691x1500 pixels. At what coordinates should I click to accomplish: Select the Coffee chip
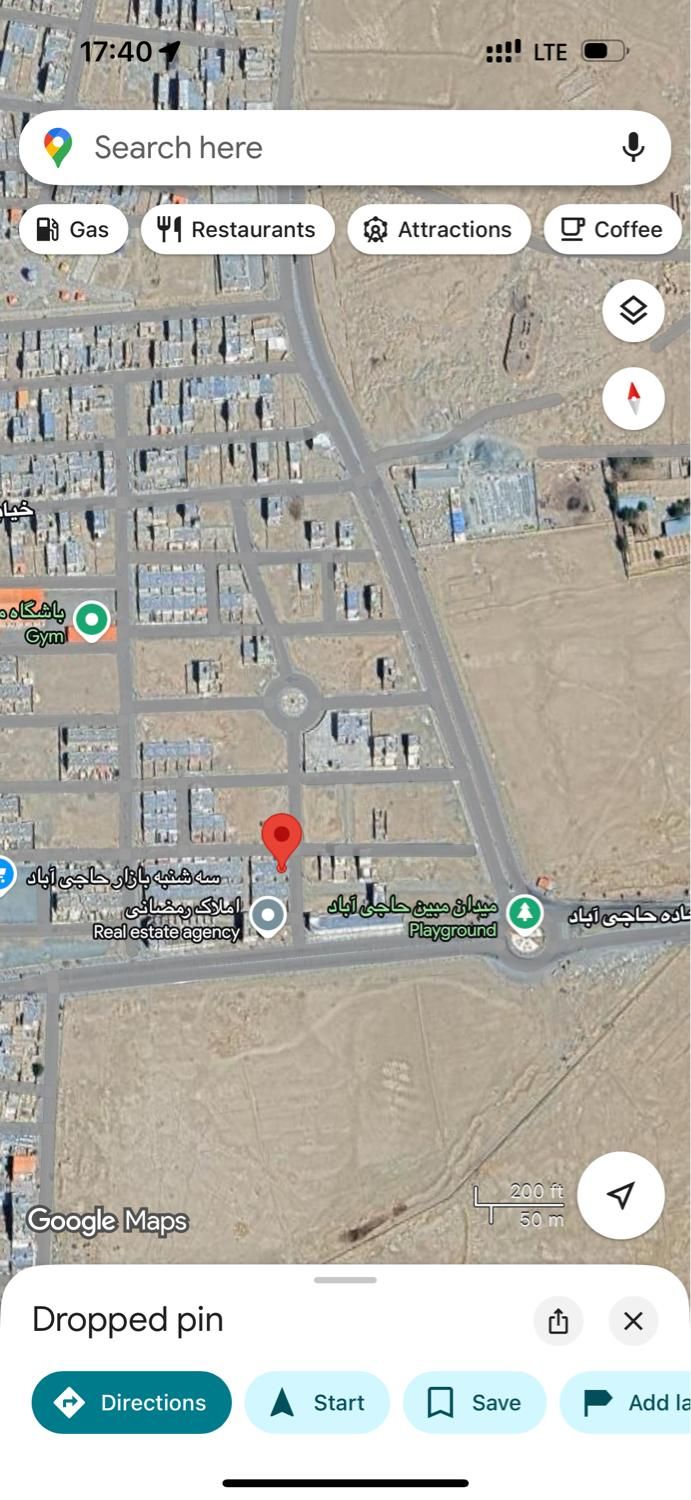coord(612,230)
